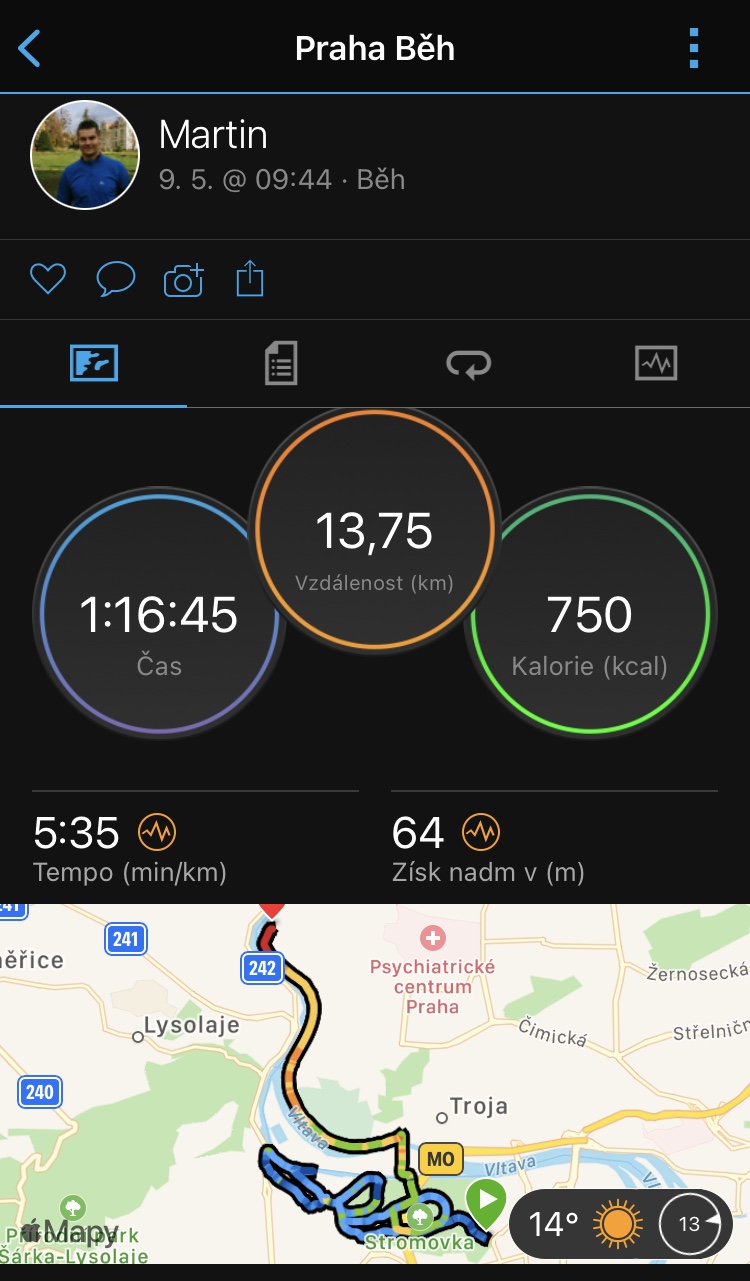750x1281 pixels.
Task: Add a photo with the camera icon
Action: [x=184, y=279]
